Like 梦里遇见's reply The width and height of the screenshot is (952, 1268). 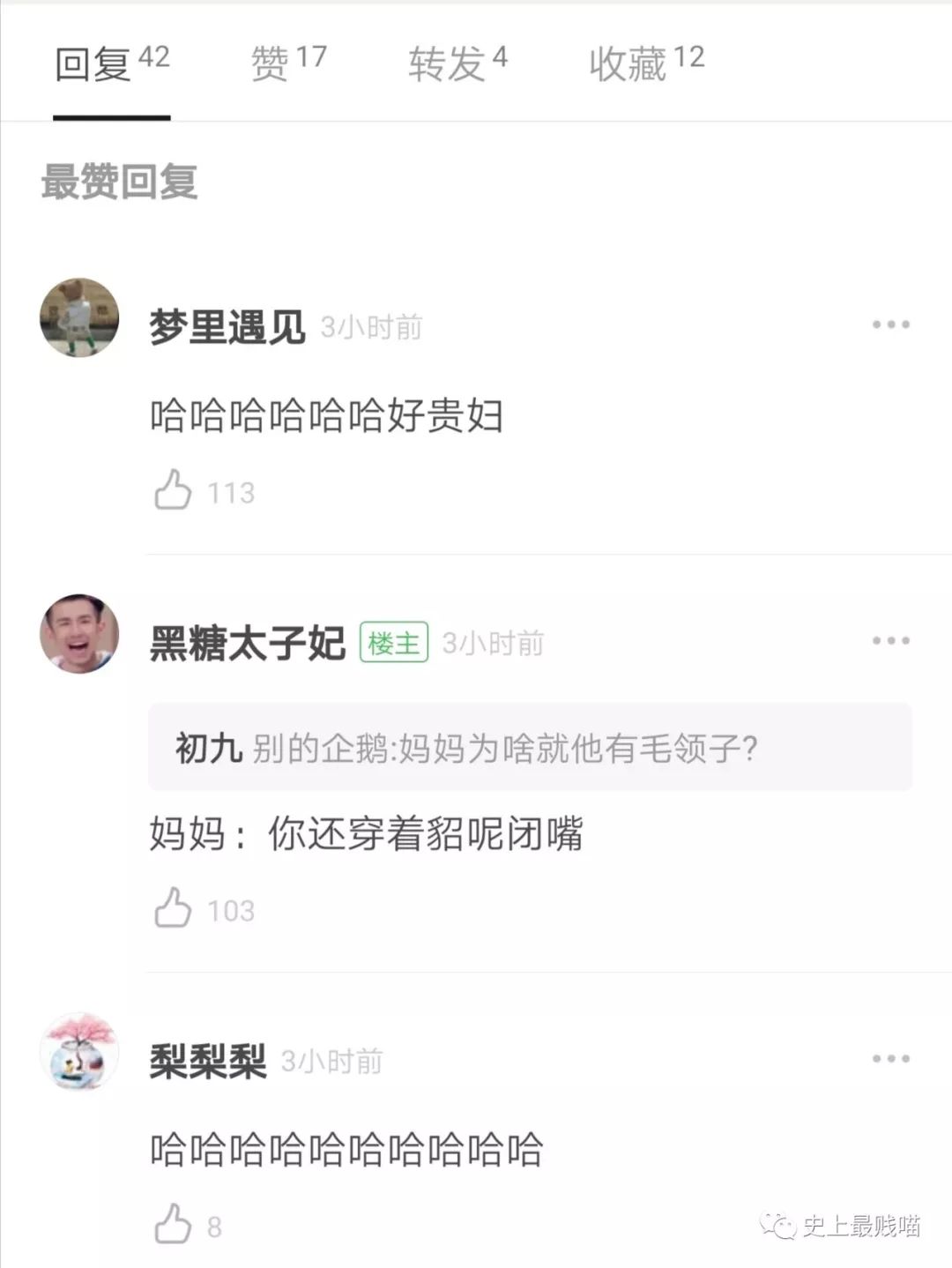coord(174,490)
